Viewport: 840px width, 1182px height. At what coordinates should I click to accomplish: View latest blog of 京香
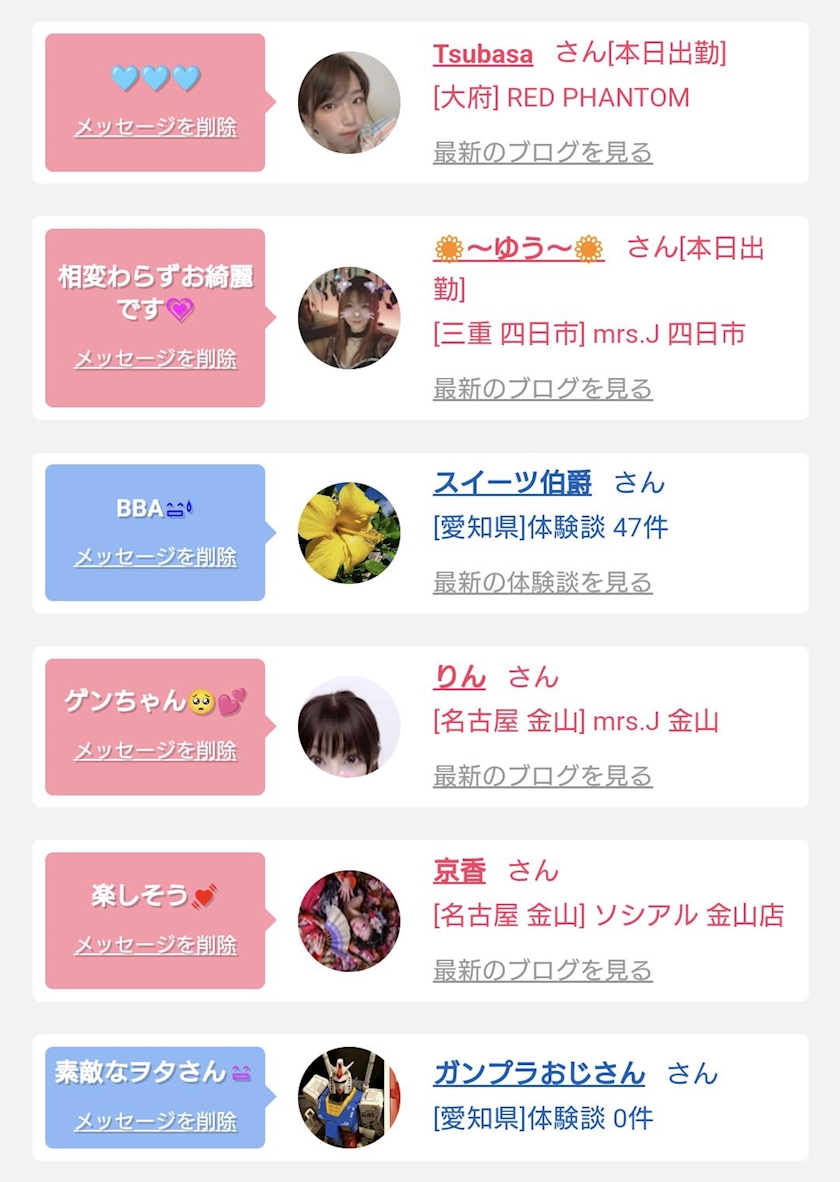click(543, 969)
